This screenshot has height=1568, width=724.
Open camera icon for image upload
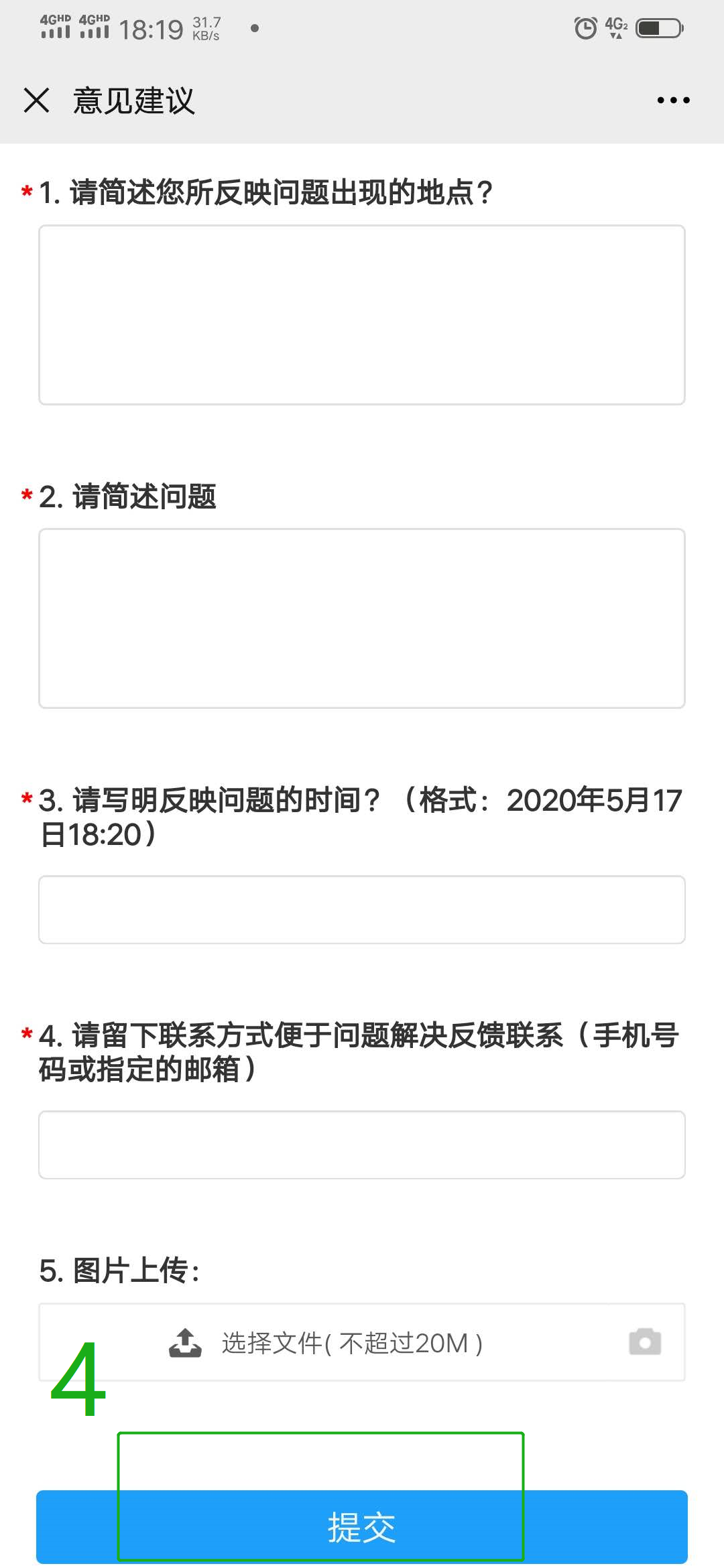(x=645, y=1342)
